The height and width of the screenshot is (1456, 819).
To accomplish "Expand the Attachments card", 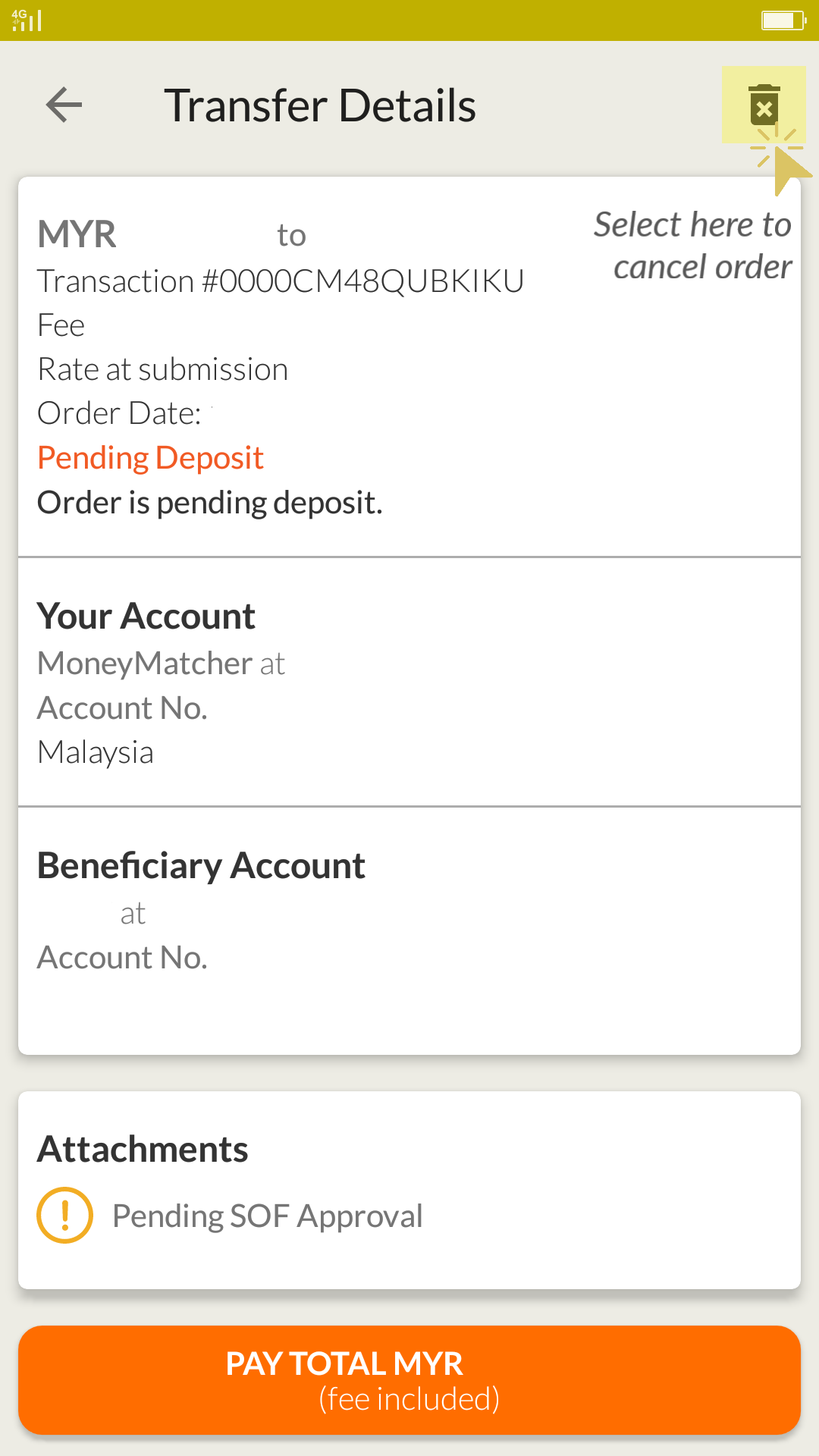I will [x=142, y=1149].
